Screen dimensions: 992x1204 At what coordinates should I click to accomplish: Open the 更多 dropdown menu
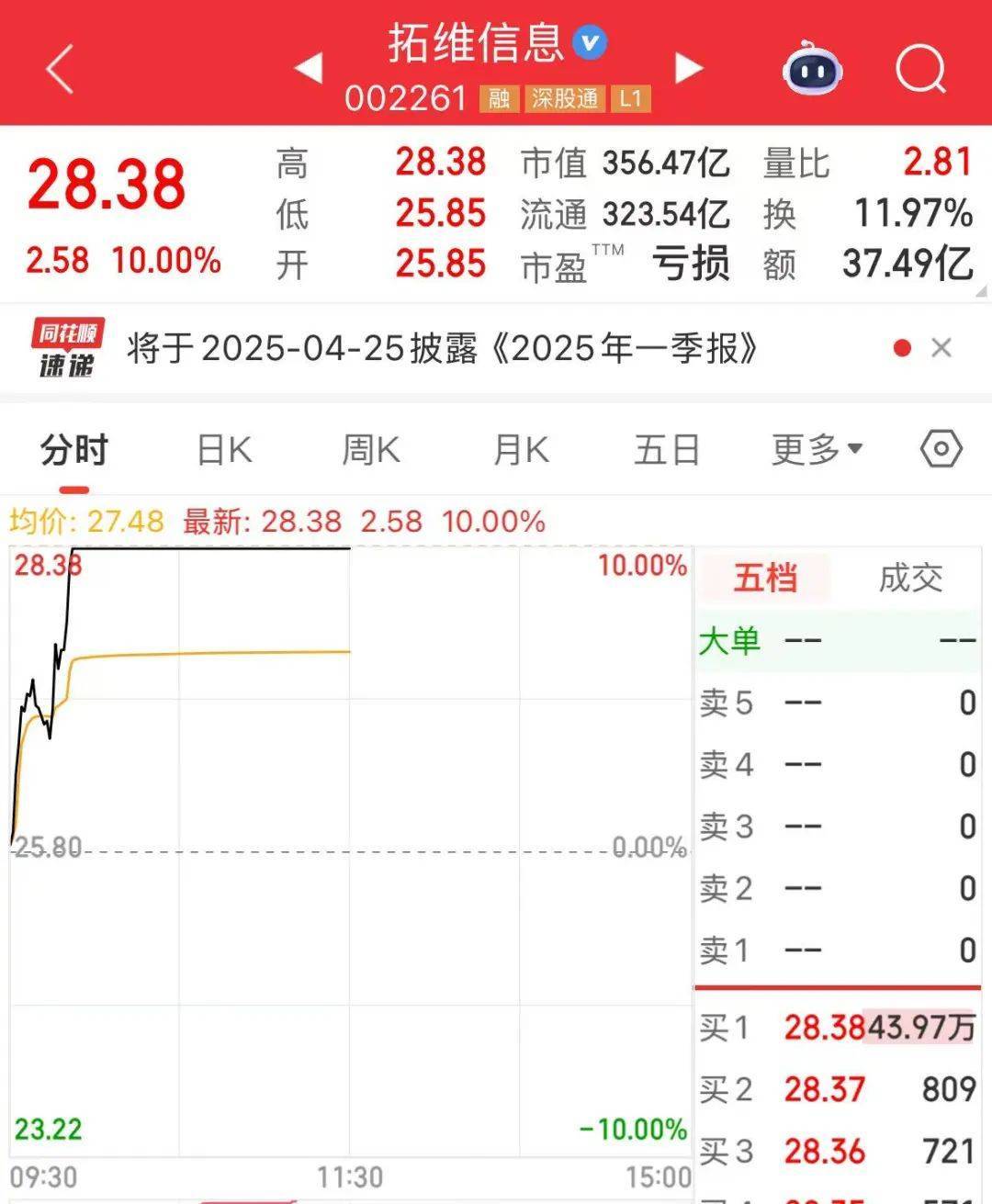(816, 449)
